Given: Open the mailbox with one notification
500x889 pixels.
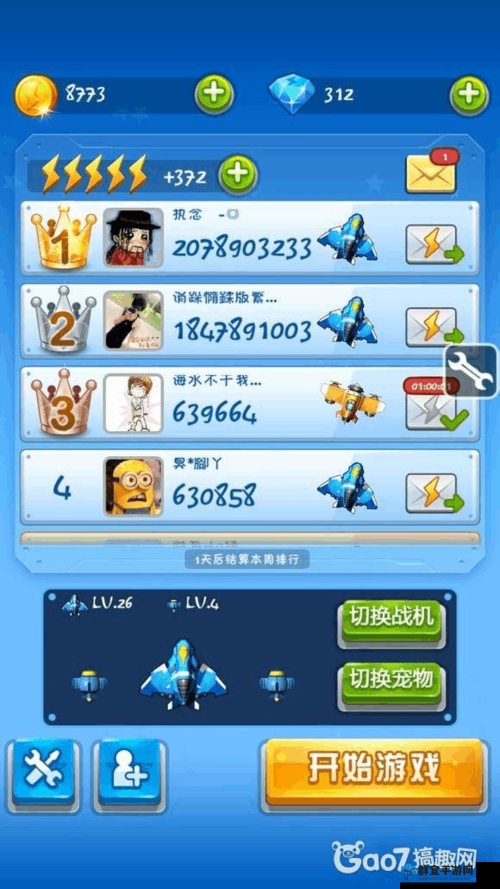Looking at the screenshot, I should 432,172.
